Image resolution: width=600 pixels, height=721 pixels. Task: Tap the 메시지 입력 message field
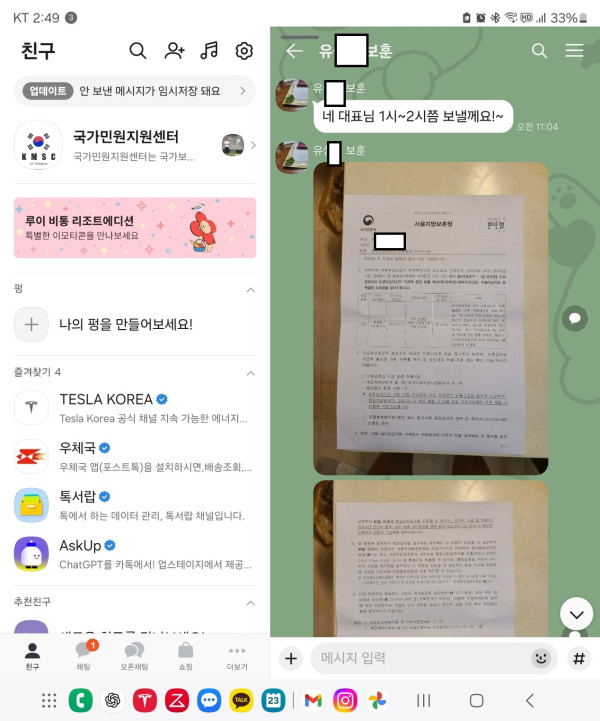(420, 658)
